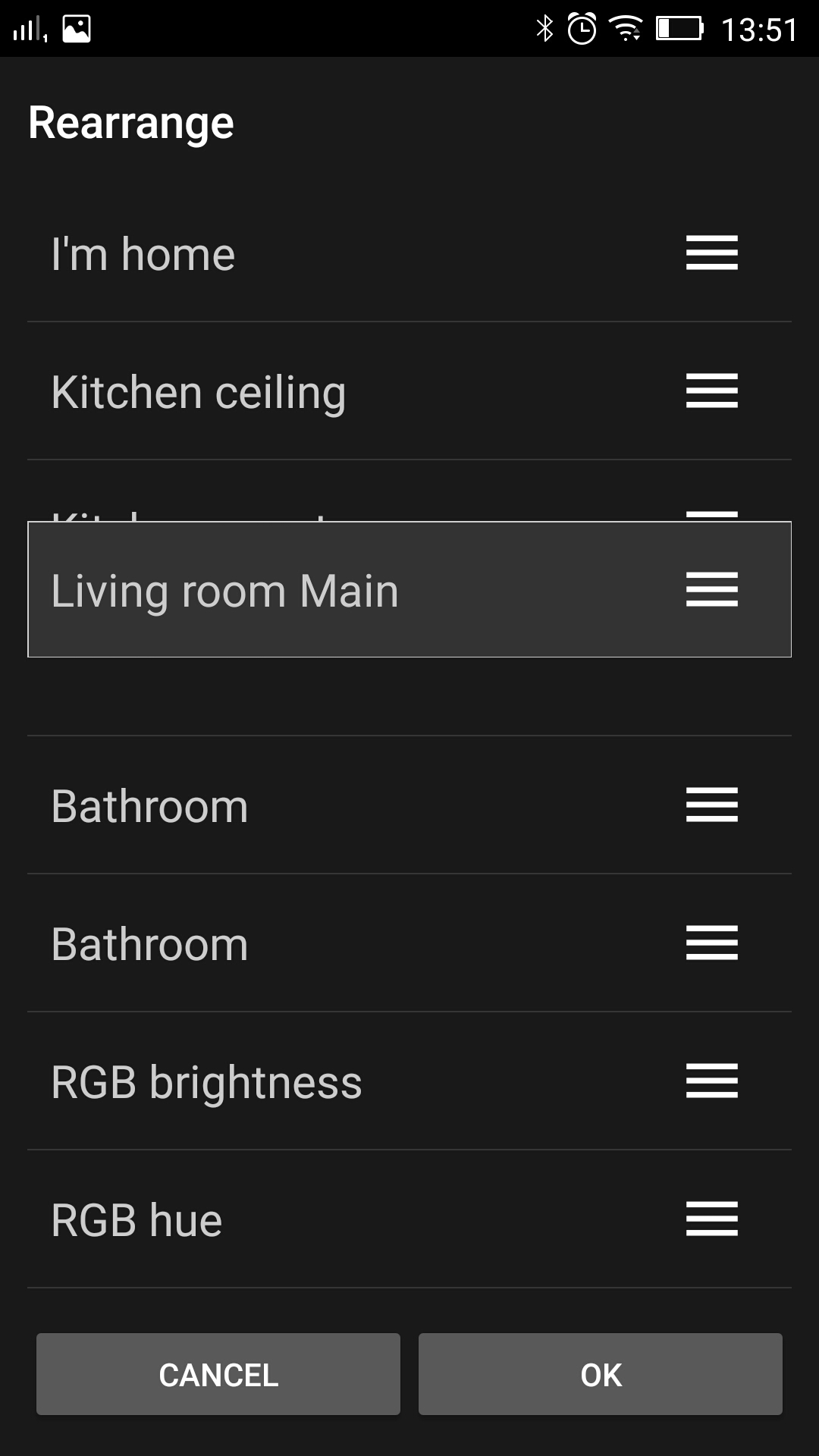Tap the drag handle for I'm home
Screen dimensions: 819x1456
coord(711,253)
